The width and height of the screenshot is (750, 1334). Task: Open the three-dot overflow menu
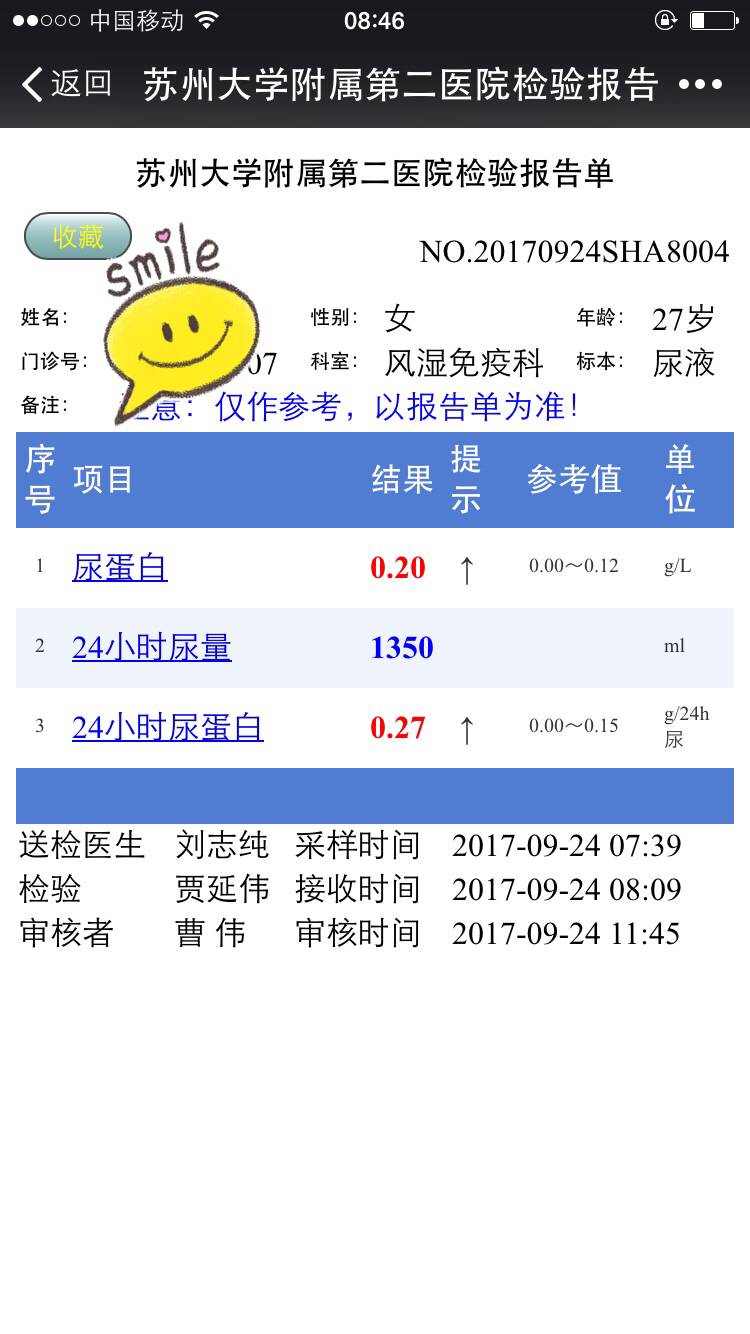click(700, 84)
